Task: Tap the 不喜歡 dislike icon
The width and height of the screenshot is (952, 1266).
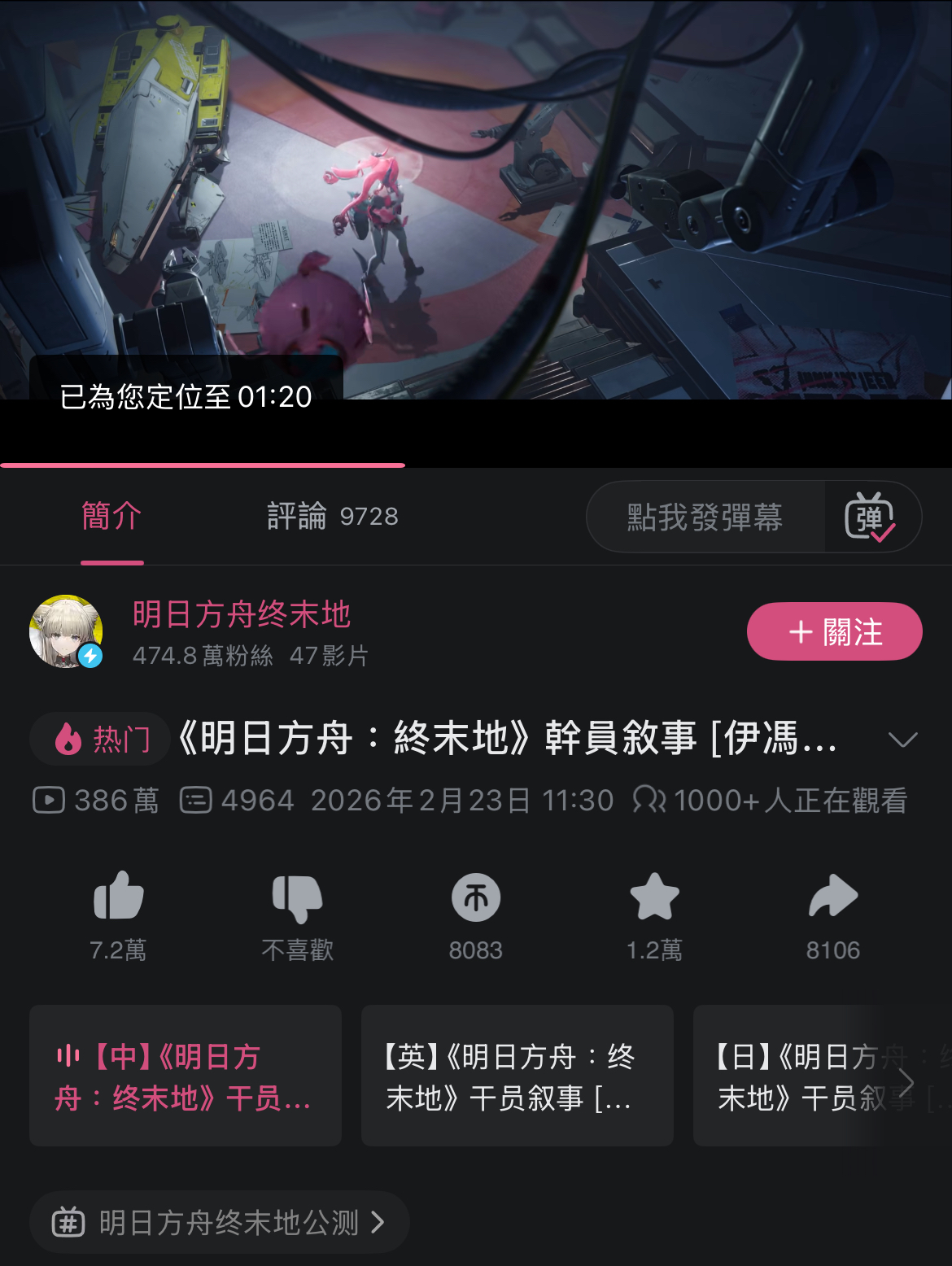Action: (298, 898)
